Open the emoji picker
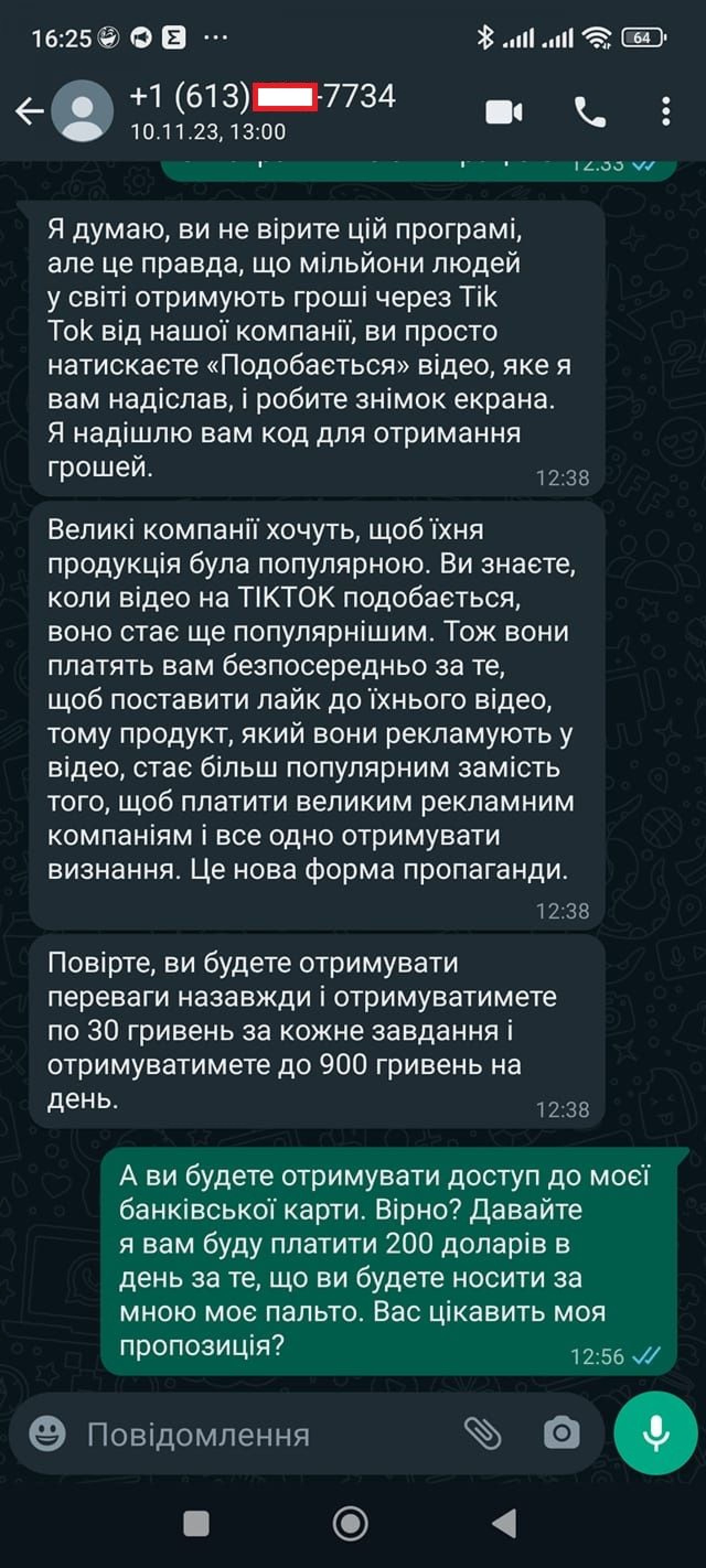Screen dimensions: 706x1568 coord(47,1433)
